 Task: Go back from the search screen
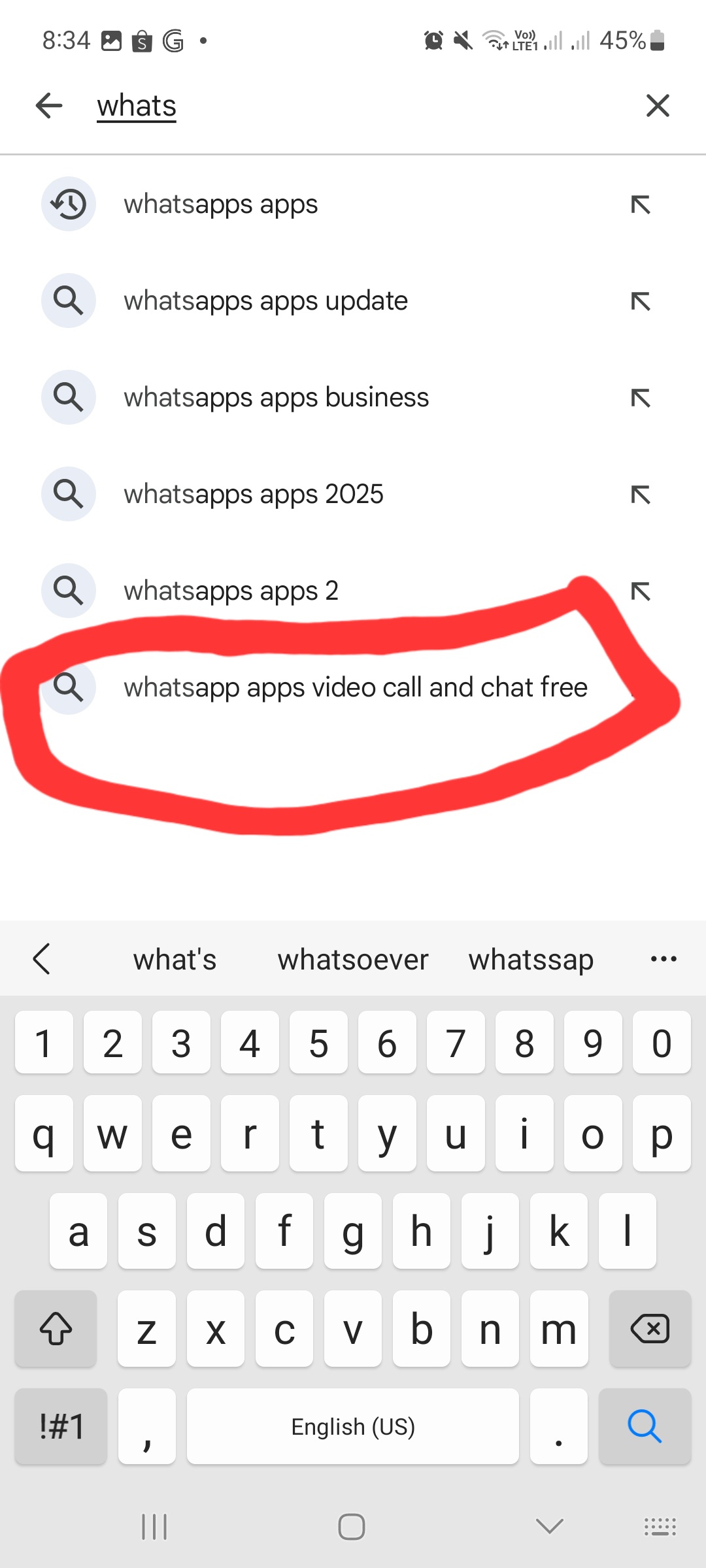click(x=49, y=106)
